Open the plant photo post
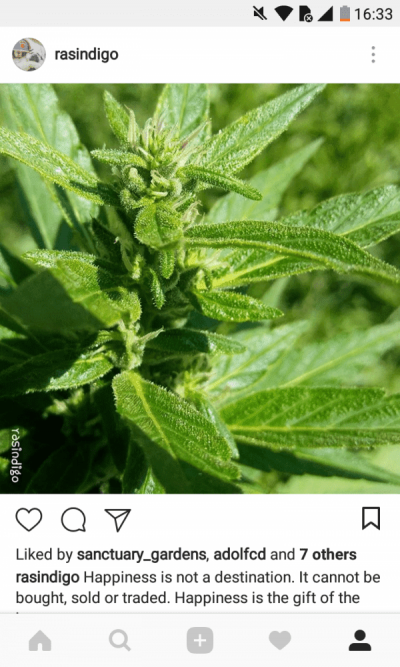The width and height of the screenshot is (400, 667). [200, 288]
